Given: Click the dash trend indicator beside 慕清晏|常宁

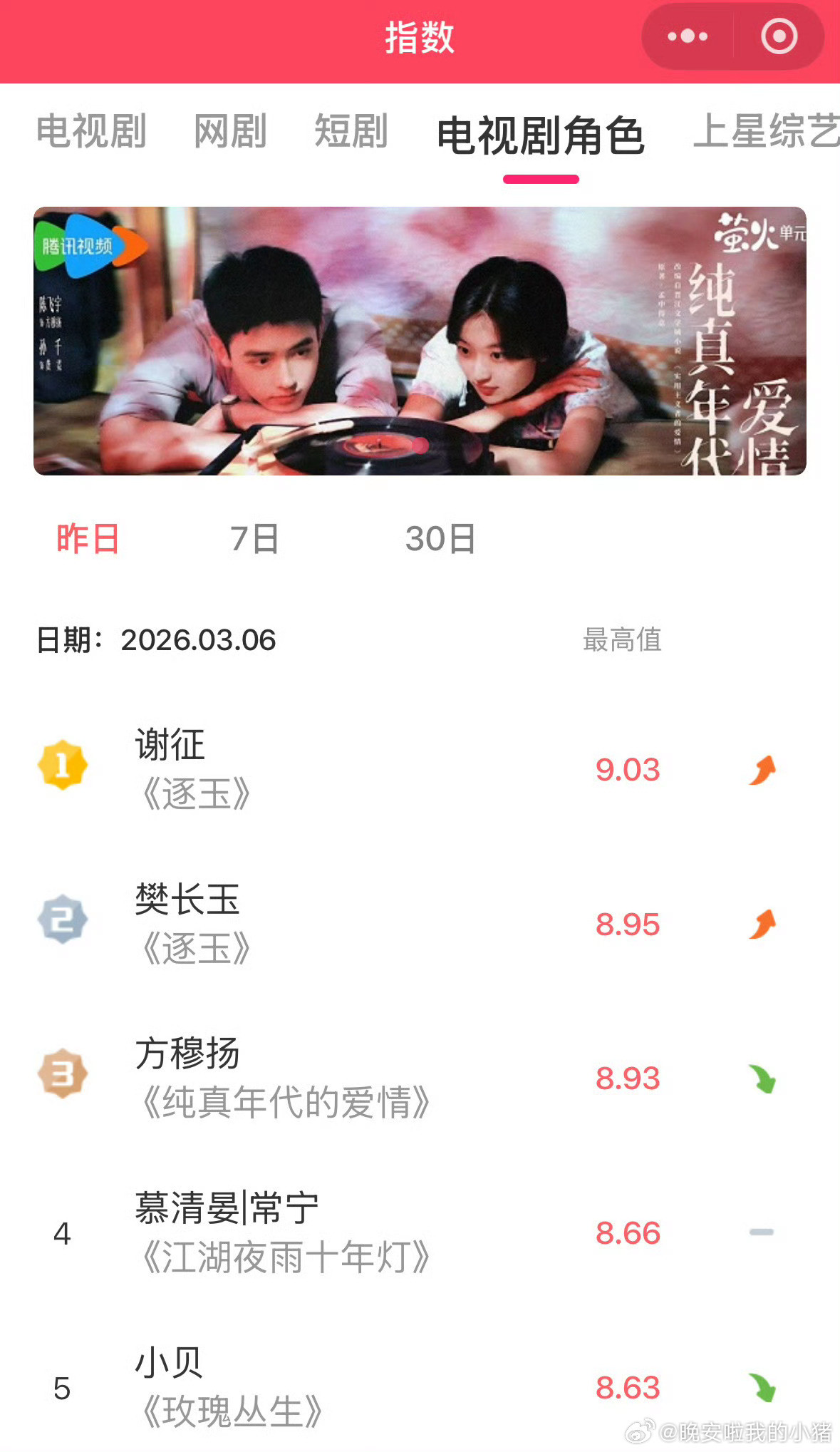Looking at the screenshot, I should (762, 1233).
